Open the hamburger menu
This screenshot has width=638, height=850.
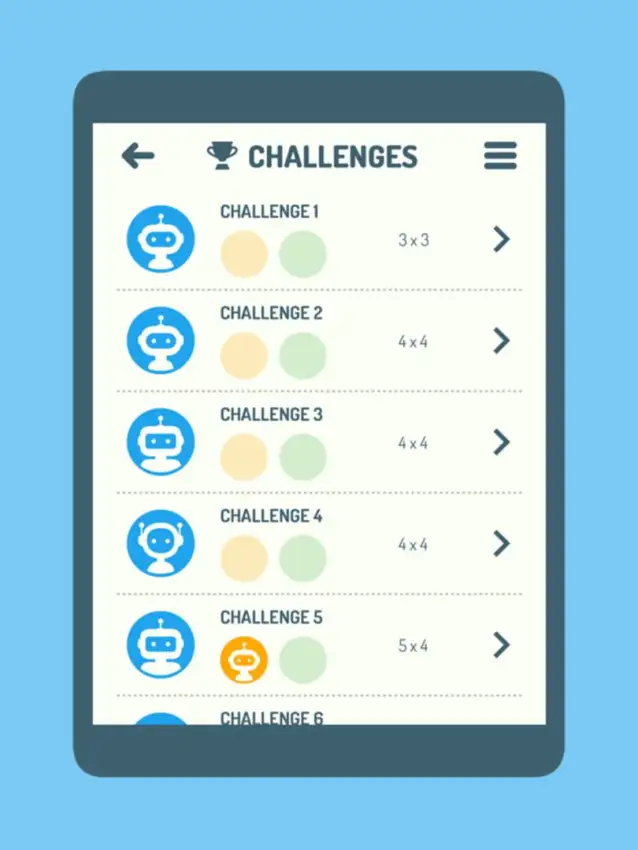tap(500, 156)
